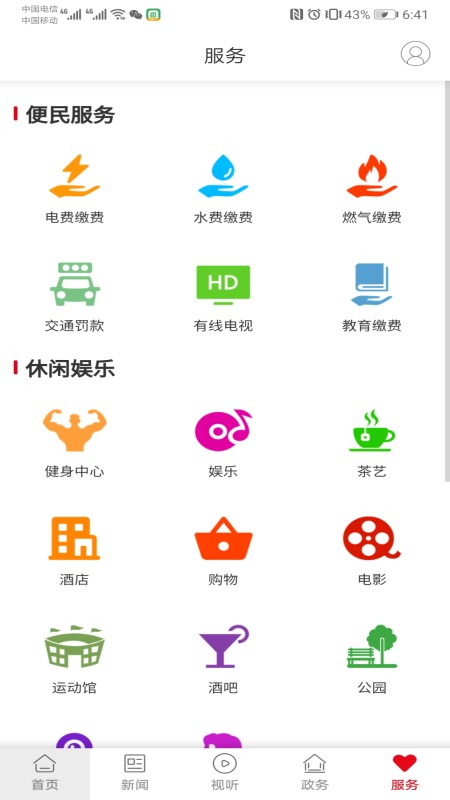Open 燃气缴费 gas payment
This screenshot has width=450, height=800.
point(371,189)
